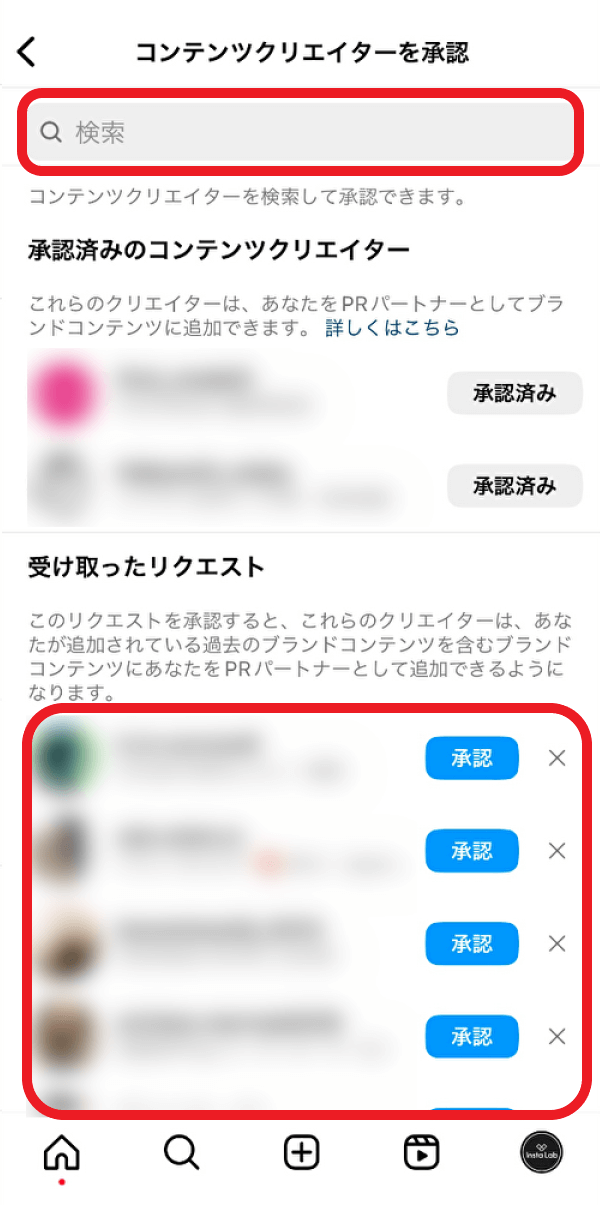Tap the 検索 search field

300,132
